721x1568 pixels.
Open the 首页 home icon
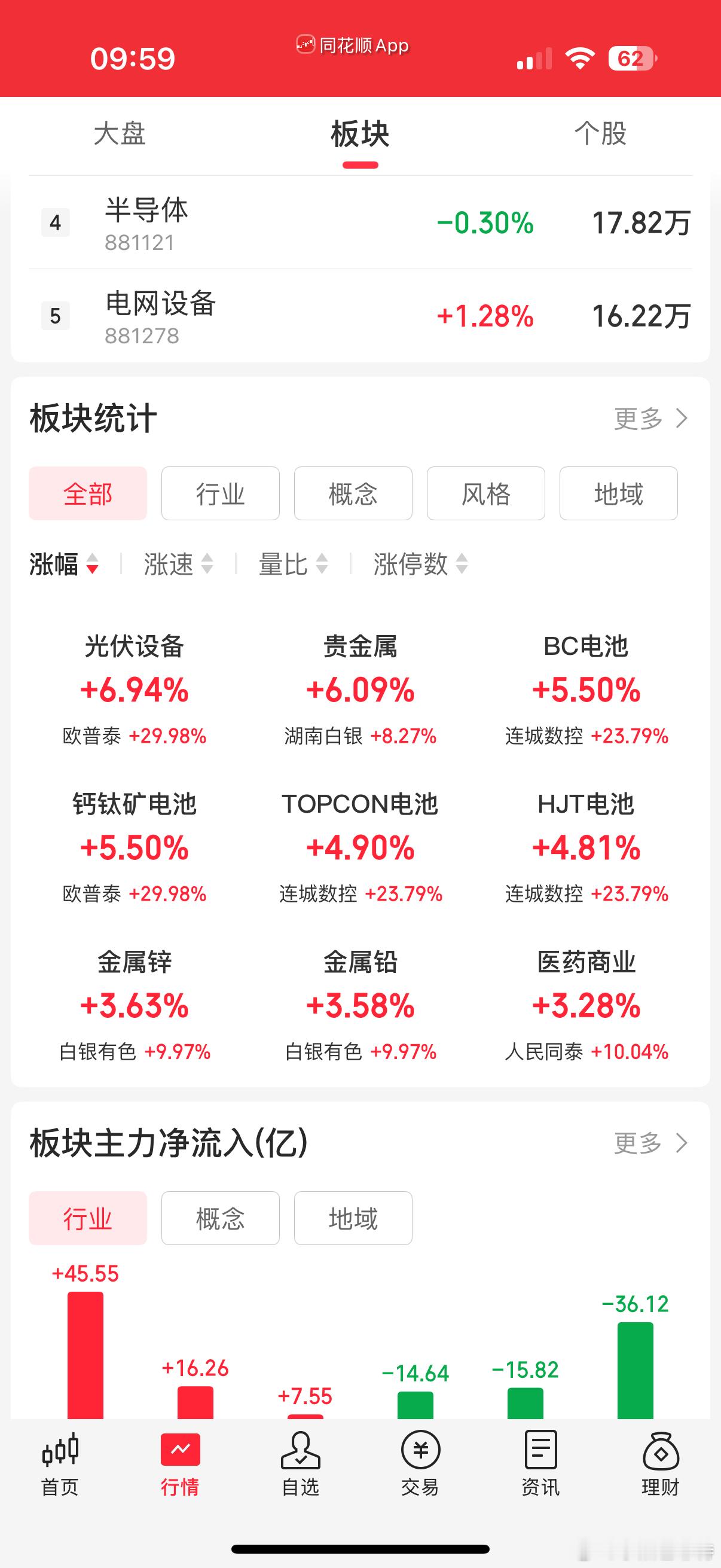(x=59, y=1472)
